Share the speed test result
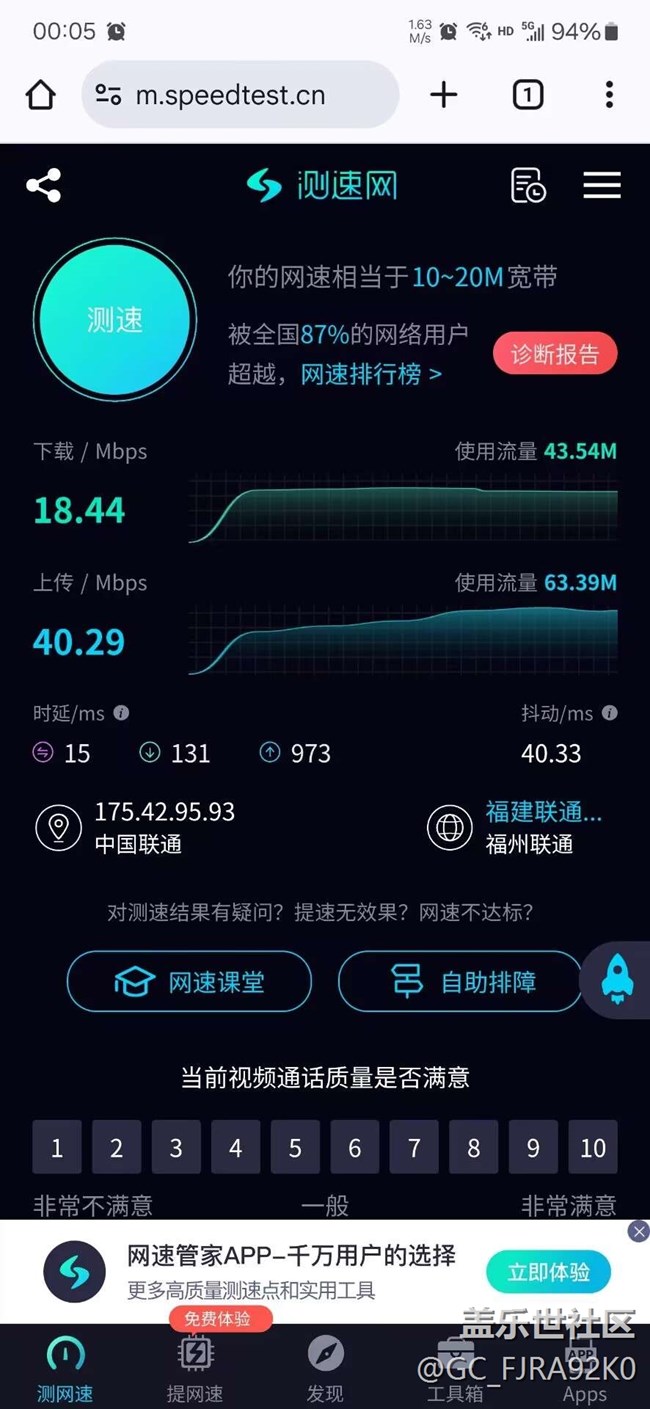 (x=43, y=185)
